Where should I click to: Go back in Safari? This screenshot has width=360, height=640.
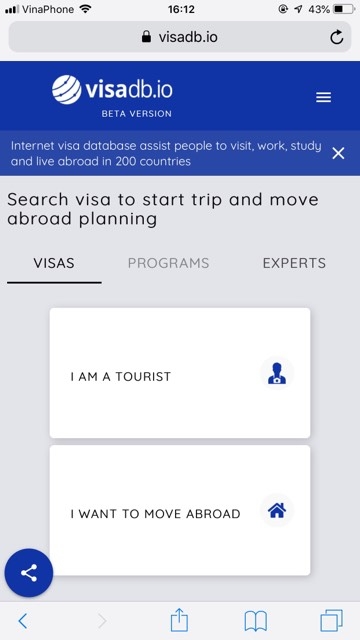click(23, 621)
